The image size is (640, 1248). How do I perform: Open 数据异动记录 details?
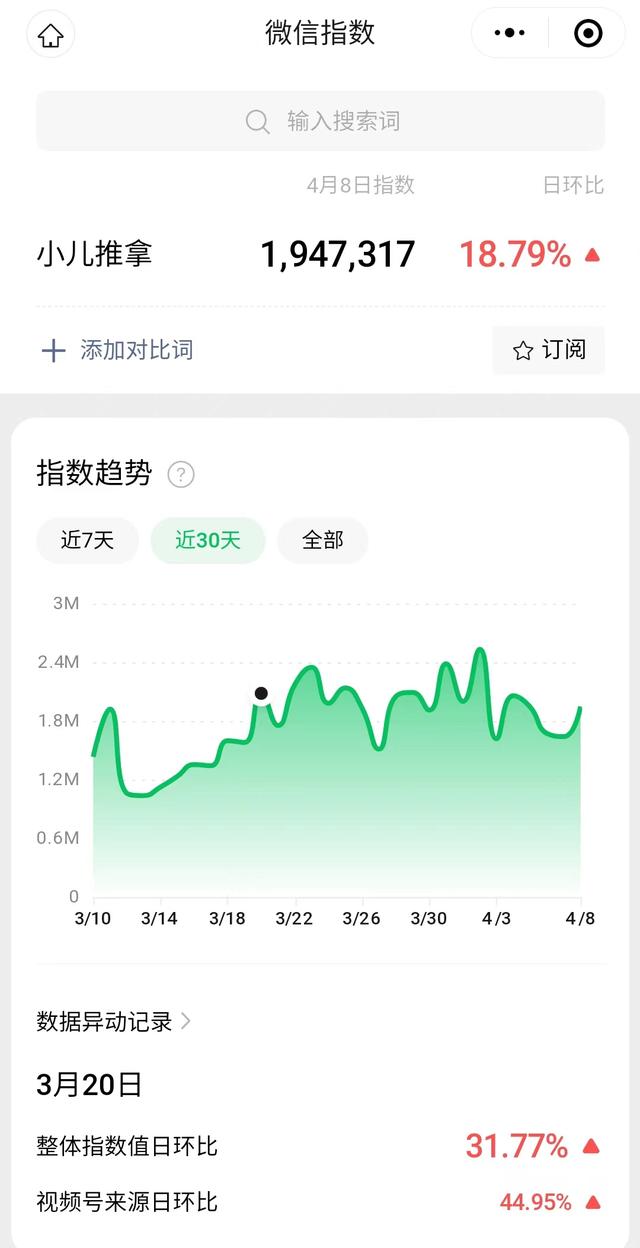pos(113,1021)
